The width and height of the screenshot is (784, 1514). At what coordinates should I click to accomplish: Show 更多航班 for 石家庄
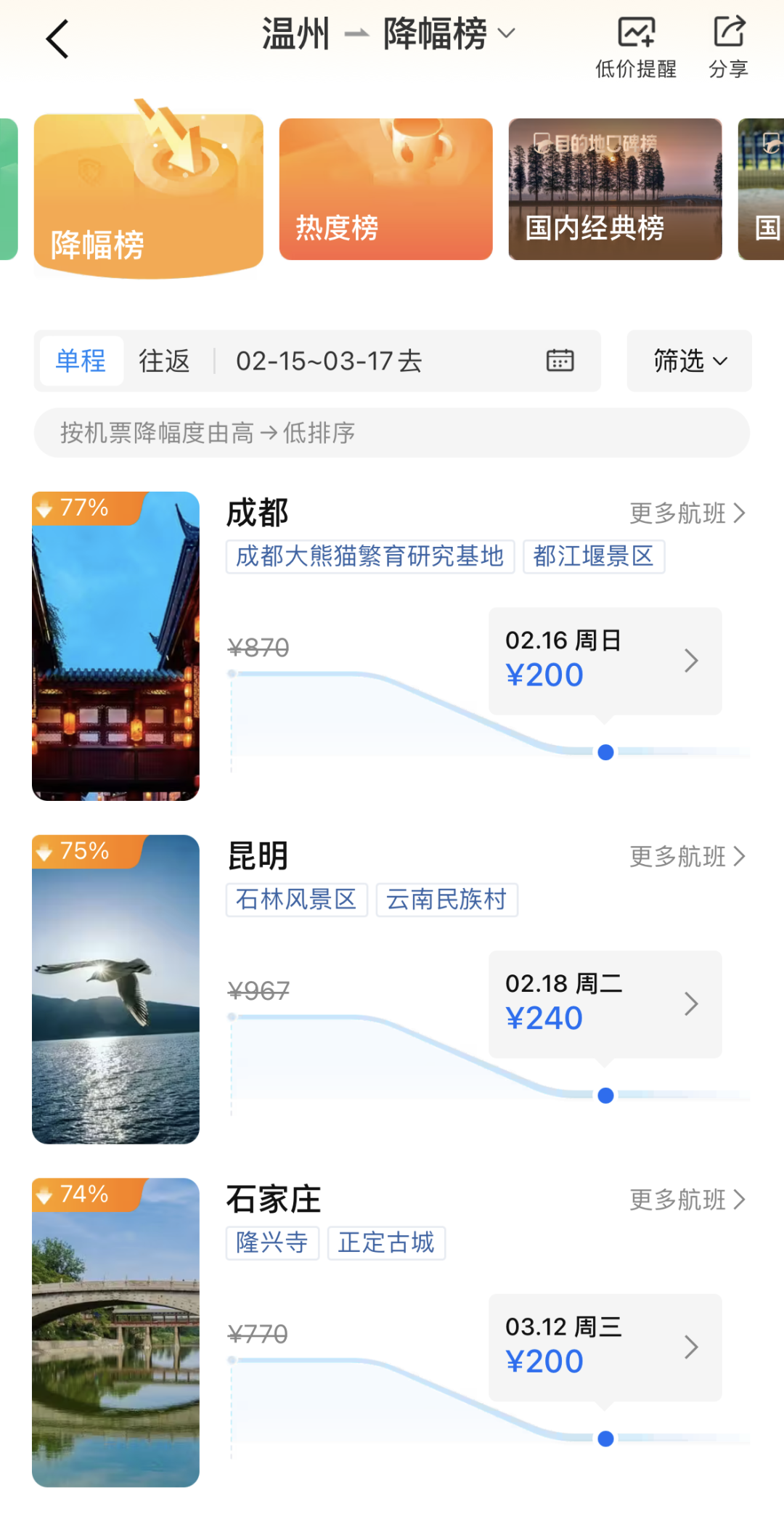(687, 1200)
